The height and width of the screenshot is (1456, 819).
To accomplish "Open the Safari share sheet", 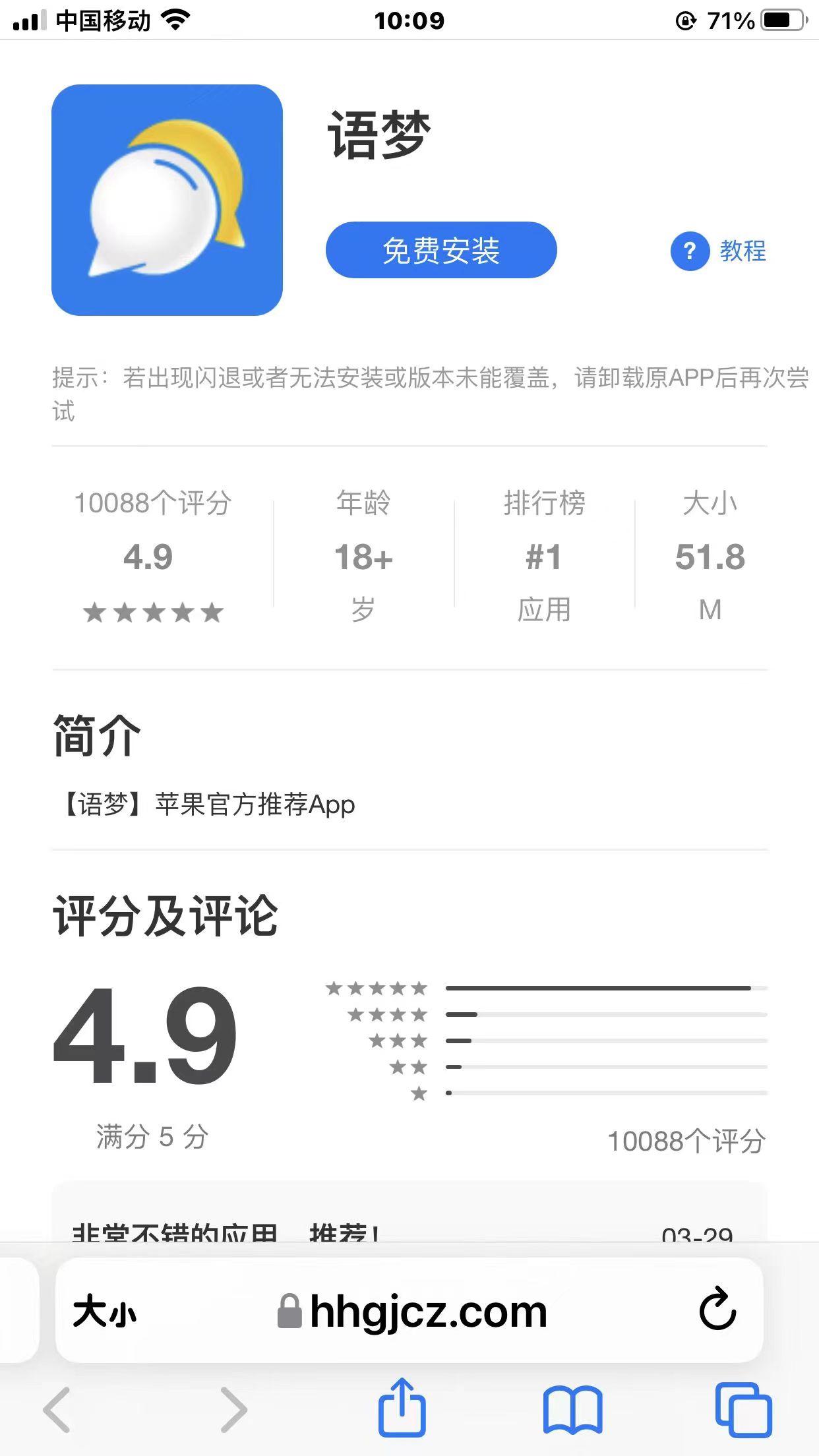I will pos(402,1409).
